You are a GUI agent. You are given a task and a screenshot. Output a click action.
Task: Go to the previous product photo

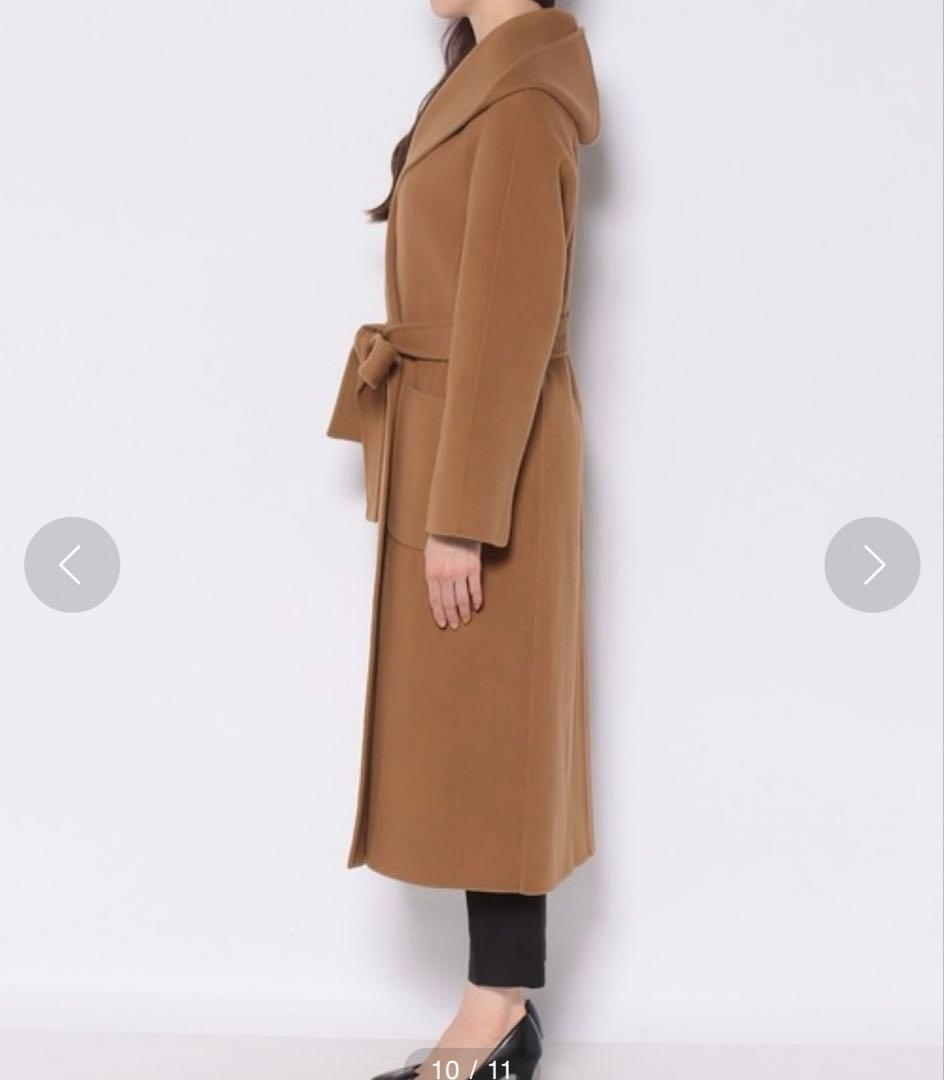click(72, 565)
